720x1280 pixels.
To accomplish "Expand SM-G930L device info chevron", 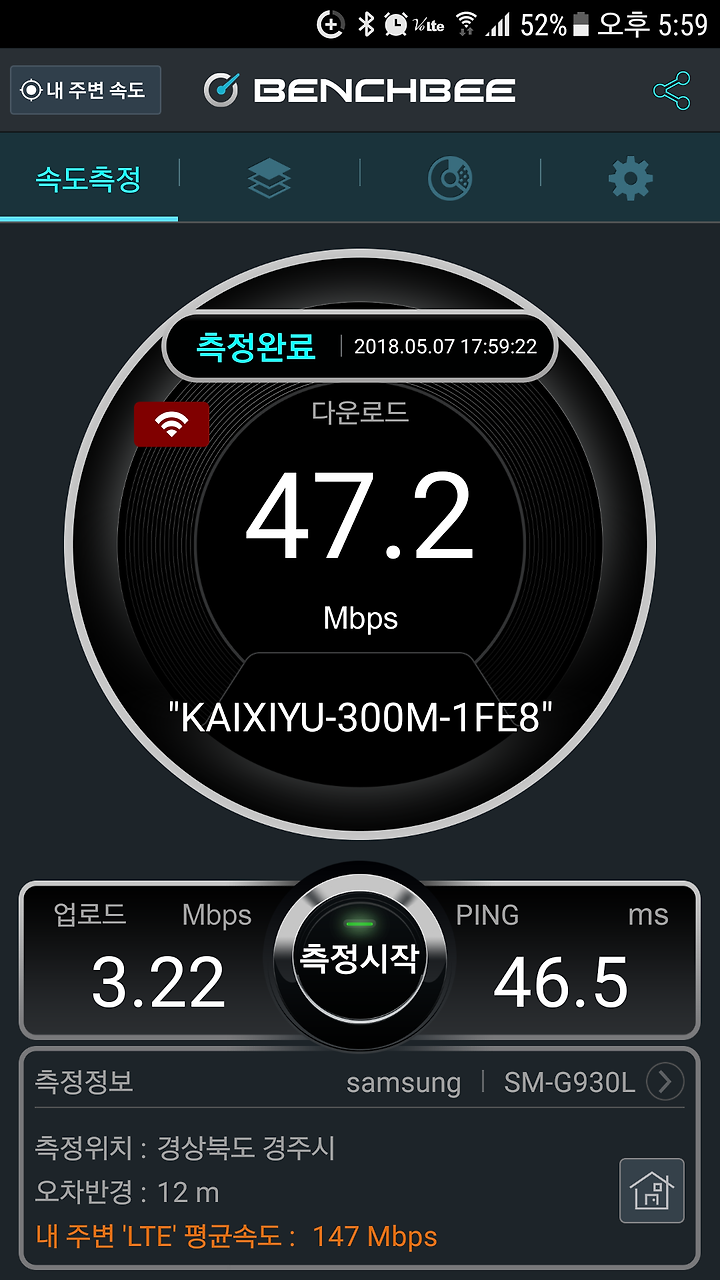I will point(666,1082).
